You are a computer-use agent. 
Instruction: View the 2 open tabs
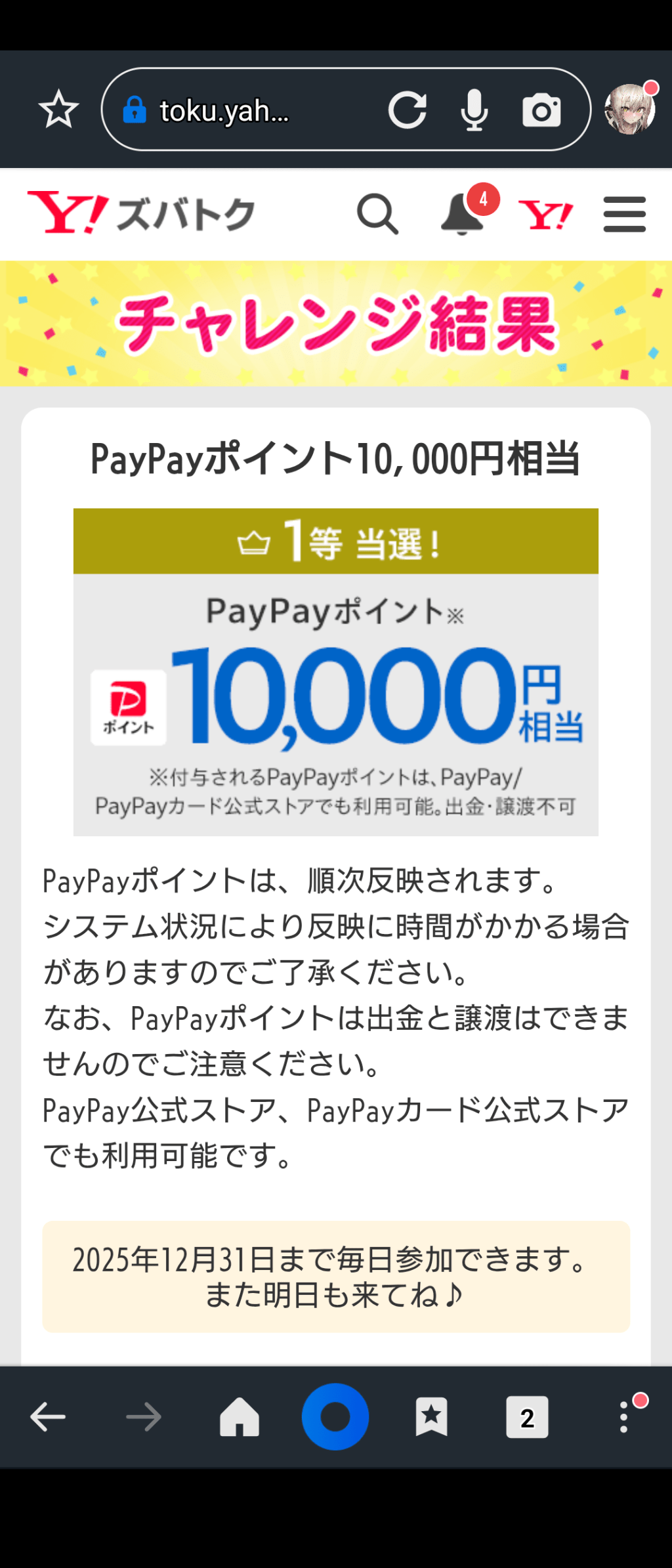527,1417
